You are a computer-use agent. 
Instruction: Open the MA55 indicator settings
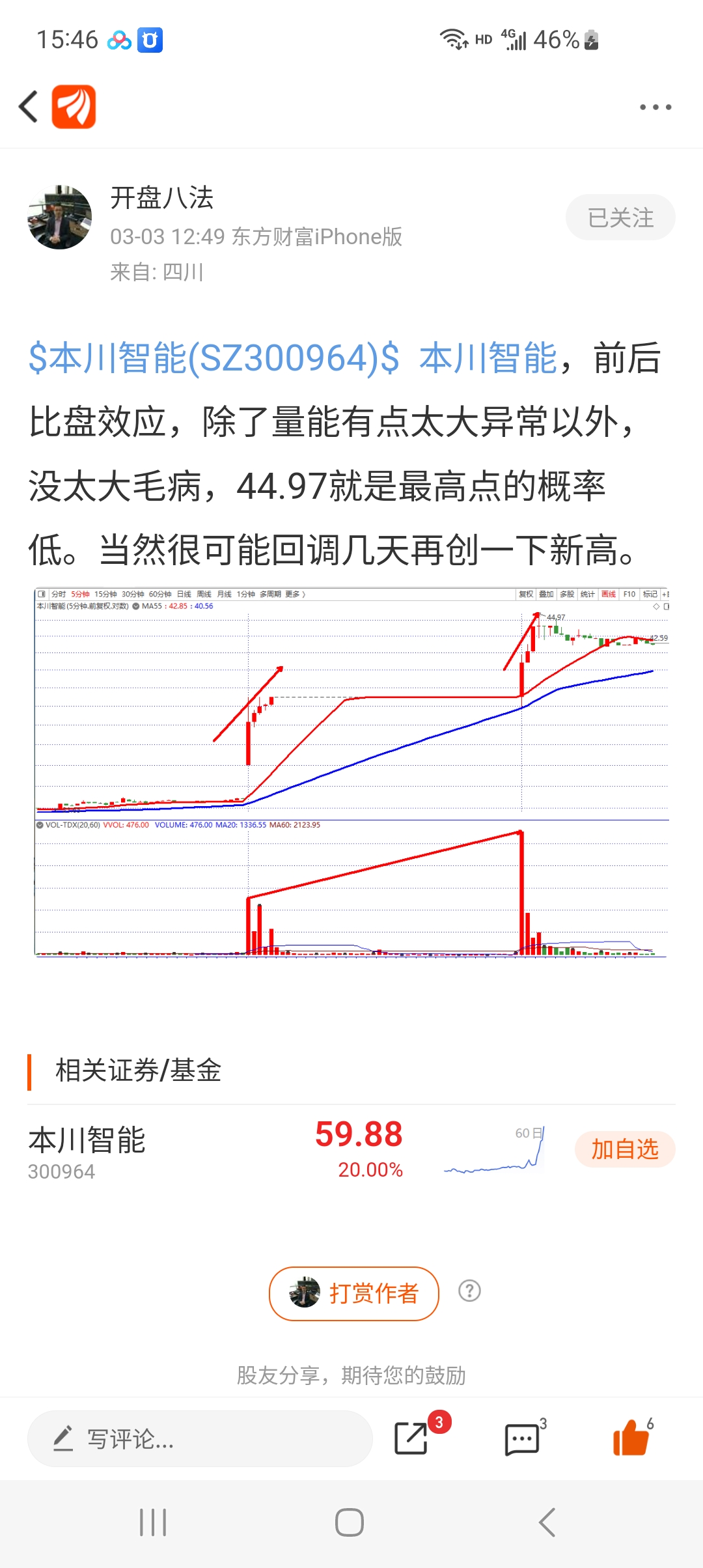[x=153, y=605]
